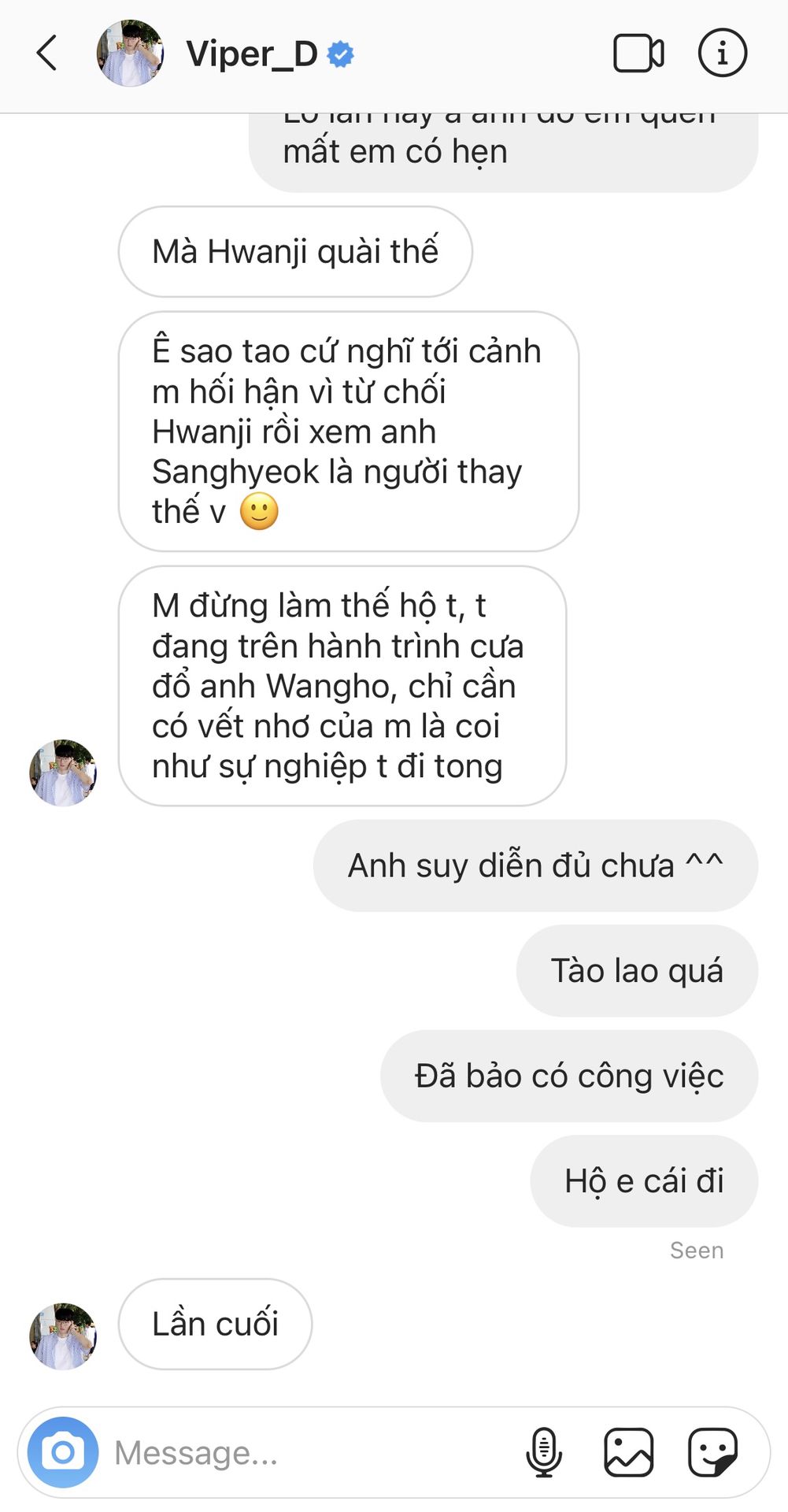Tap avatar beside "Lần cuối" message
The image size is (788, 1512).
click(63, 1336)
